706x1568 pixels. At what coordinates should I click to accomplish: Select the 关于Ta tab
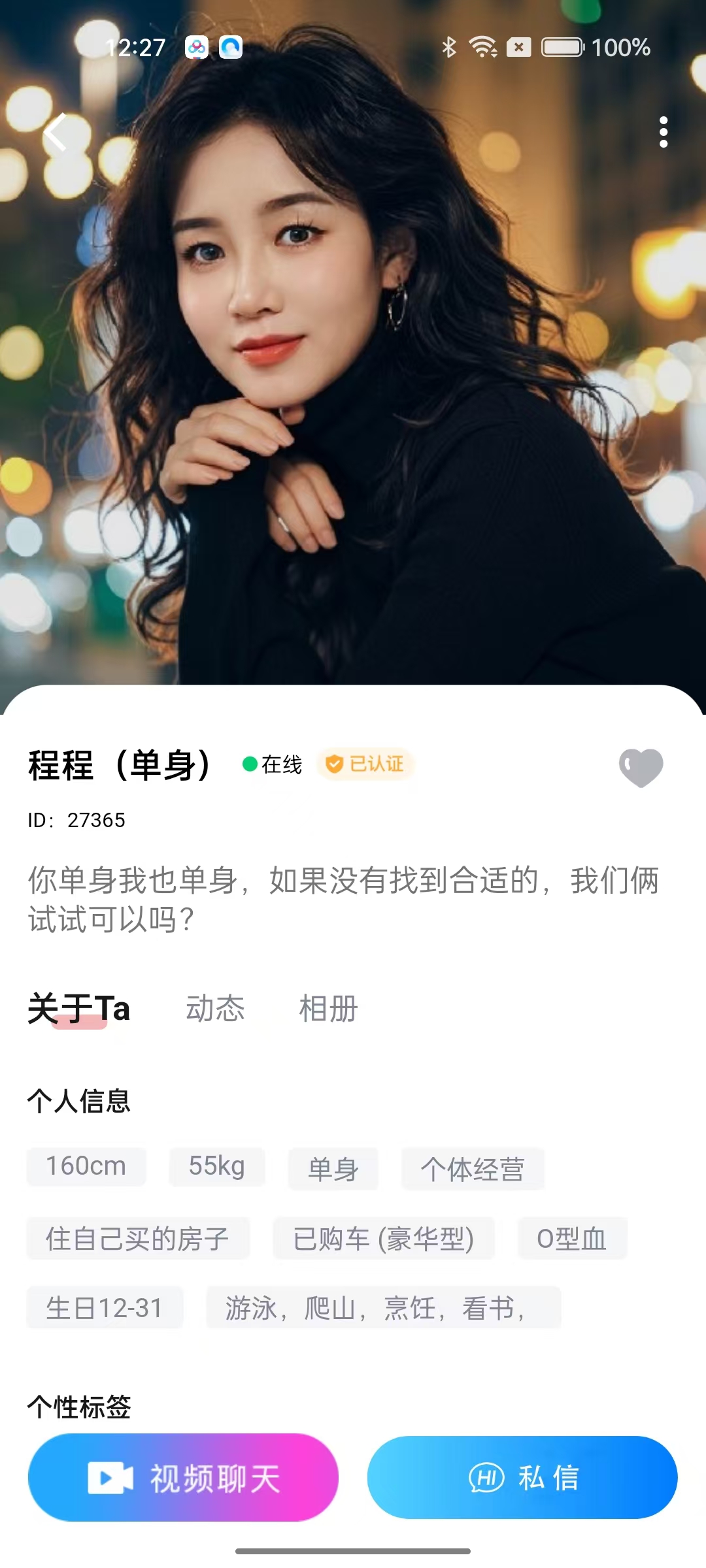pyautogui.click(x=79, y=1008)
